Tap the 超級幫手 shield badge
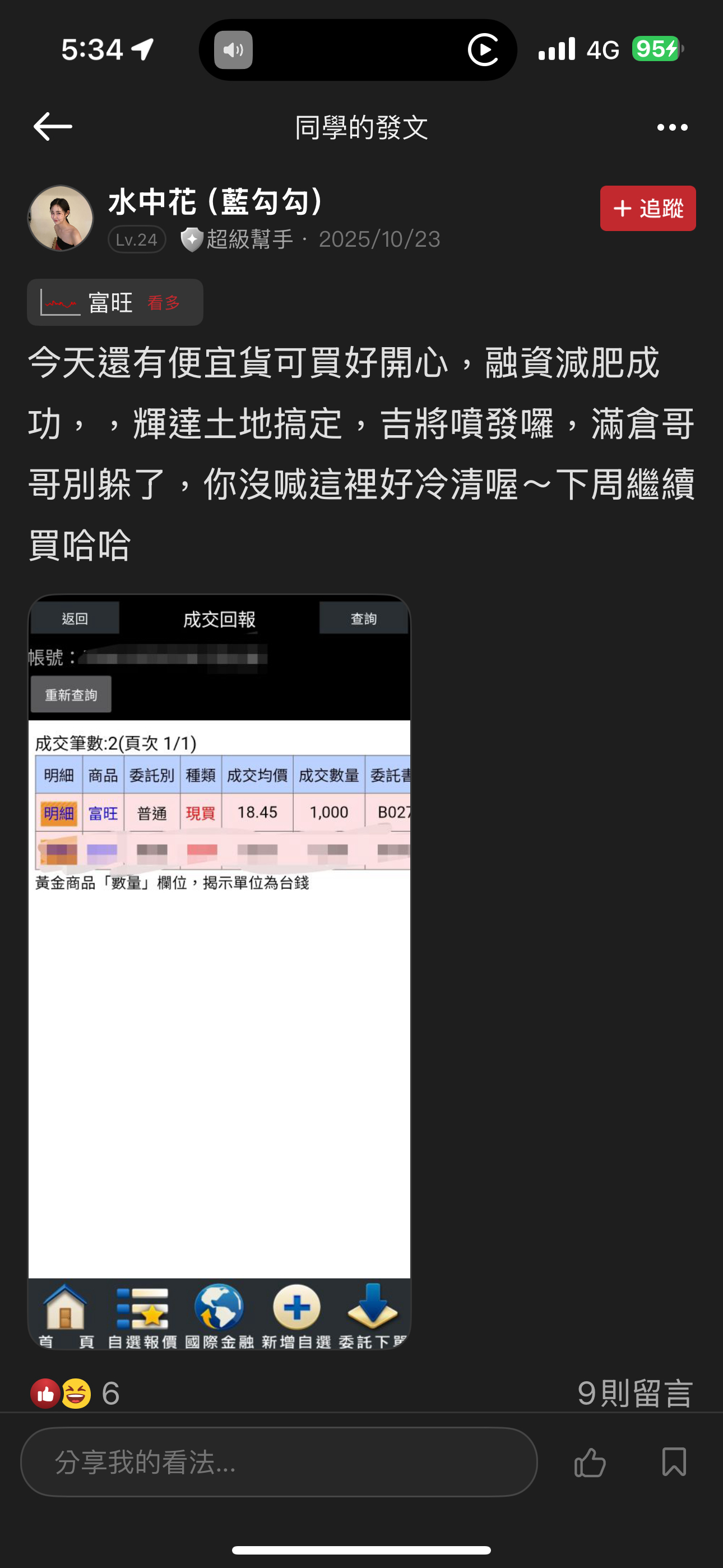 pos(191,238)
